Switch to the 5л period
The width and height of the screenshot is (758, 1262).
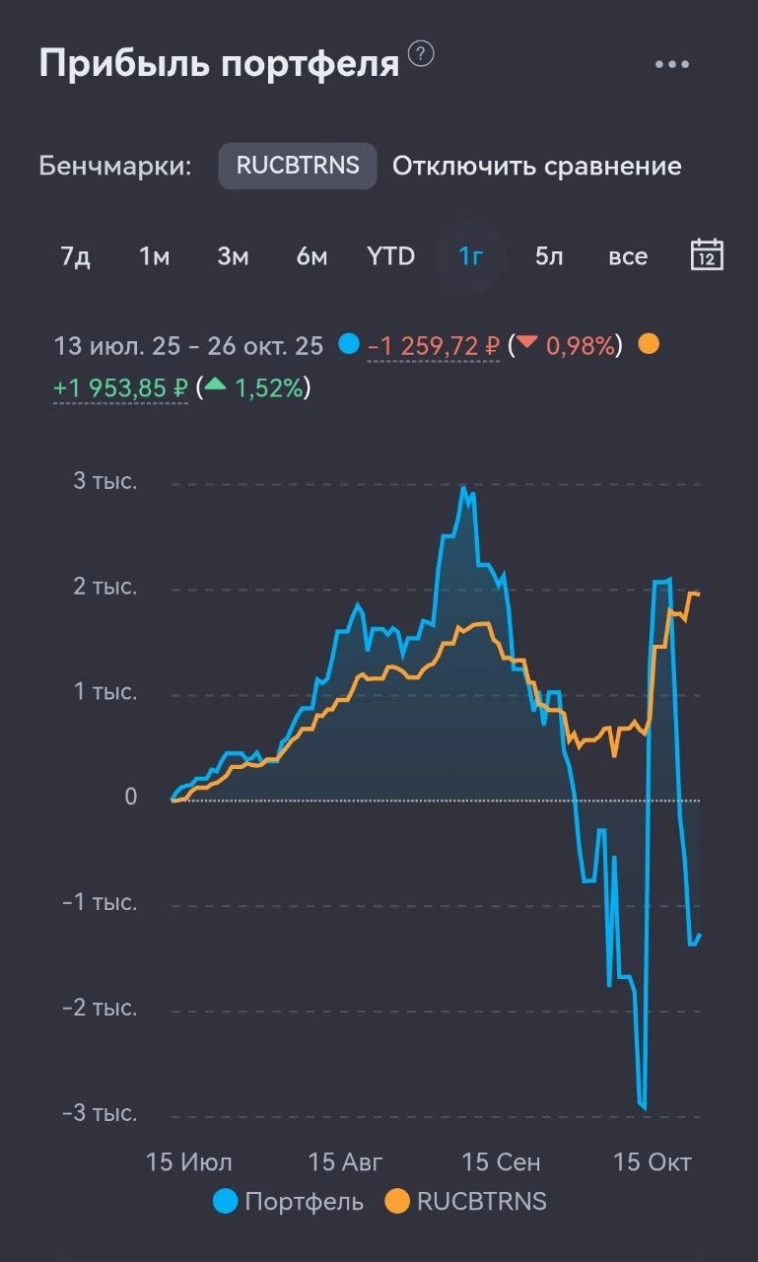point(549,256)
